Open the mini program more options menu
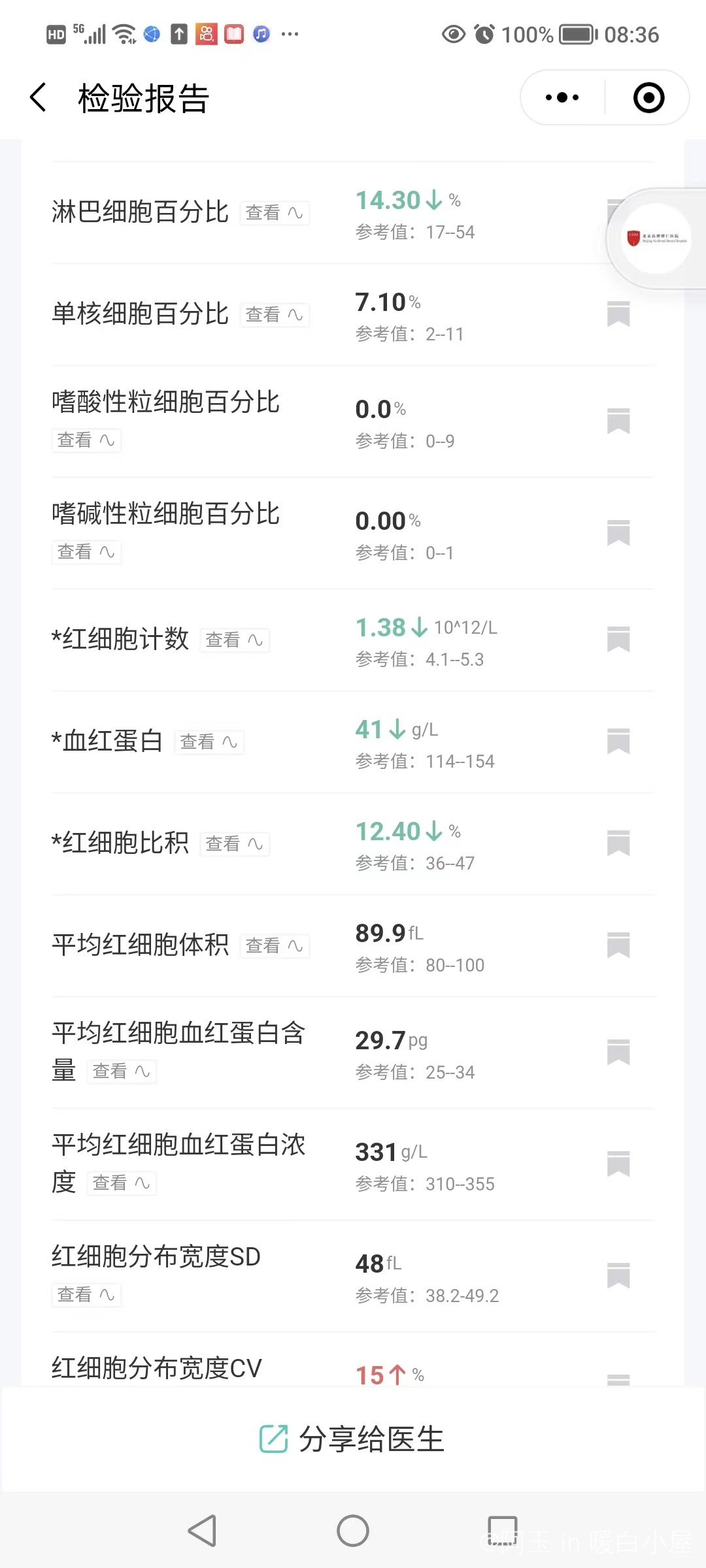This screenshot has width=706, height=1568. [x=562, y=98]
